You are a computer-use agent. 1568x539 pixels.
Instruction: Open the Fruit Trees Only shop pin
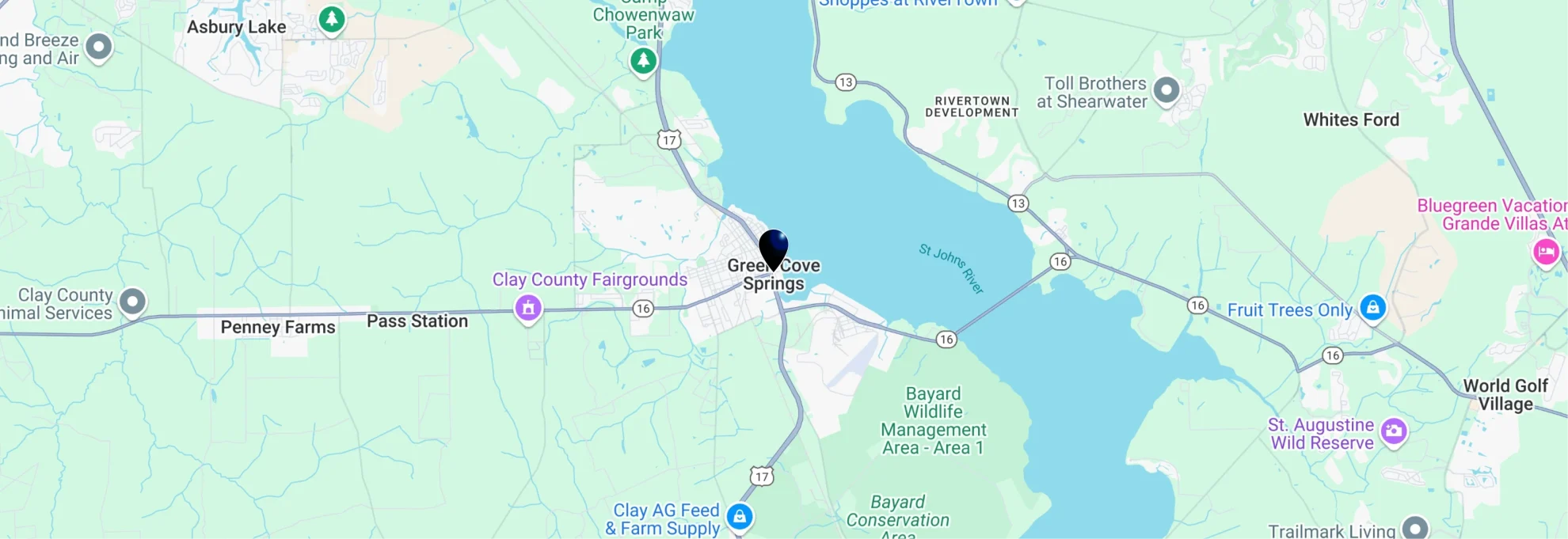pyautogui.click(x=1372, y=307)
